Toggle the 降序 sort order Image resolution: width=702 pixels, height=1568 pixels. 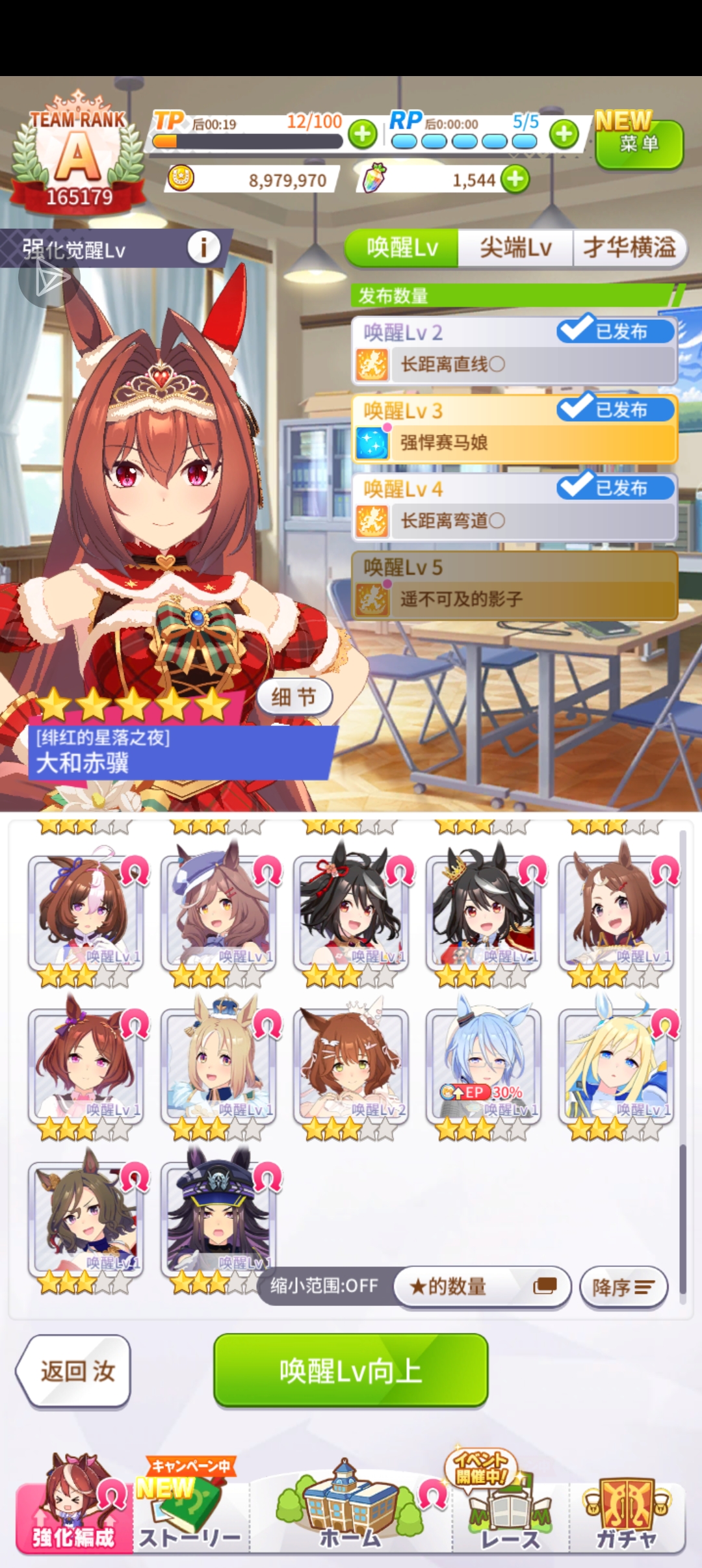[623, 1287]
